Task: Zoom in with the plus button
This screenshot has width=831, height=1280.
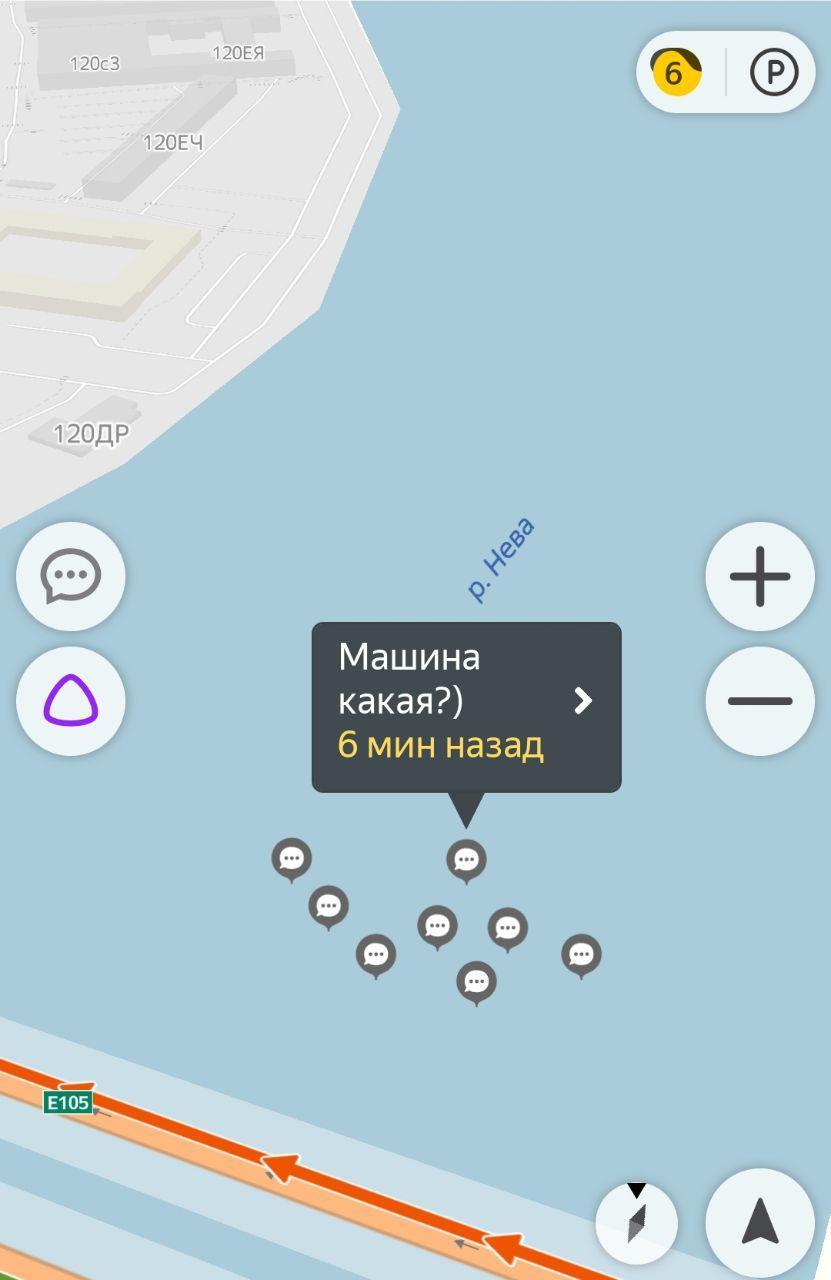Action: click(760, 577)
